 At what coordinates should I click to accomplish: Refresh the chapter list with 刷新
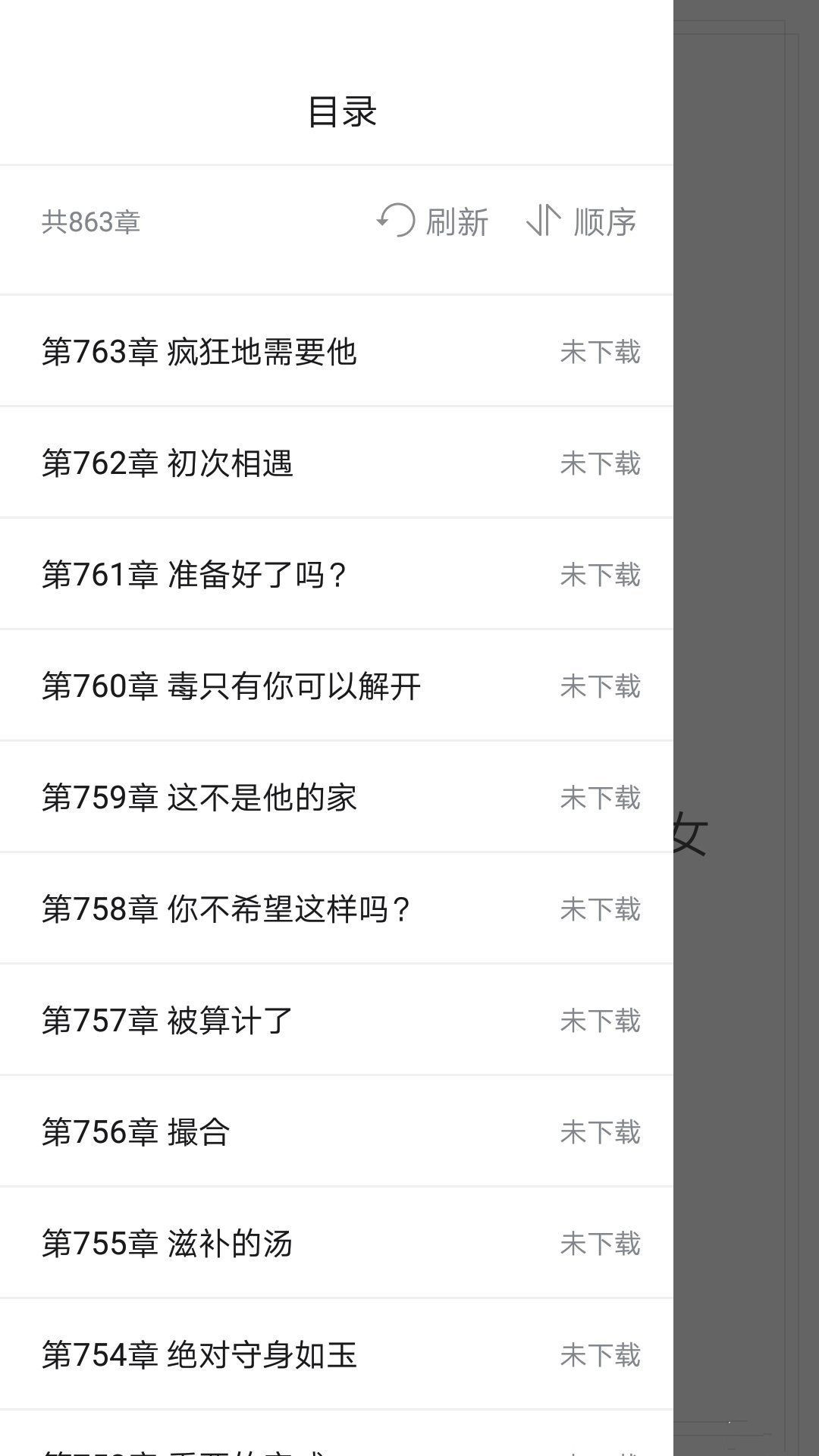click(432, 221)
